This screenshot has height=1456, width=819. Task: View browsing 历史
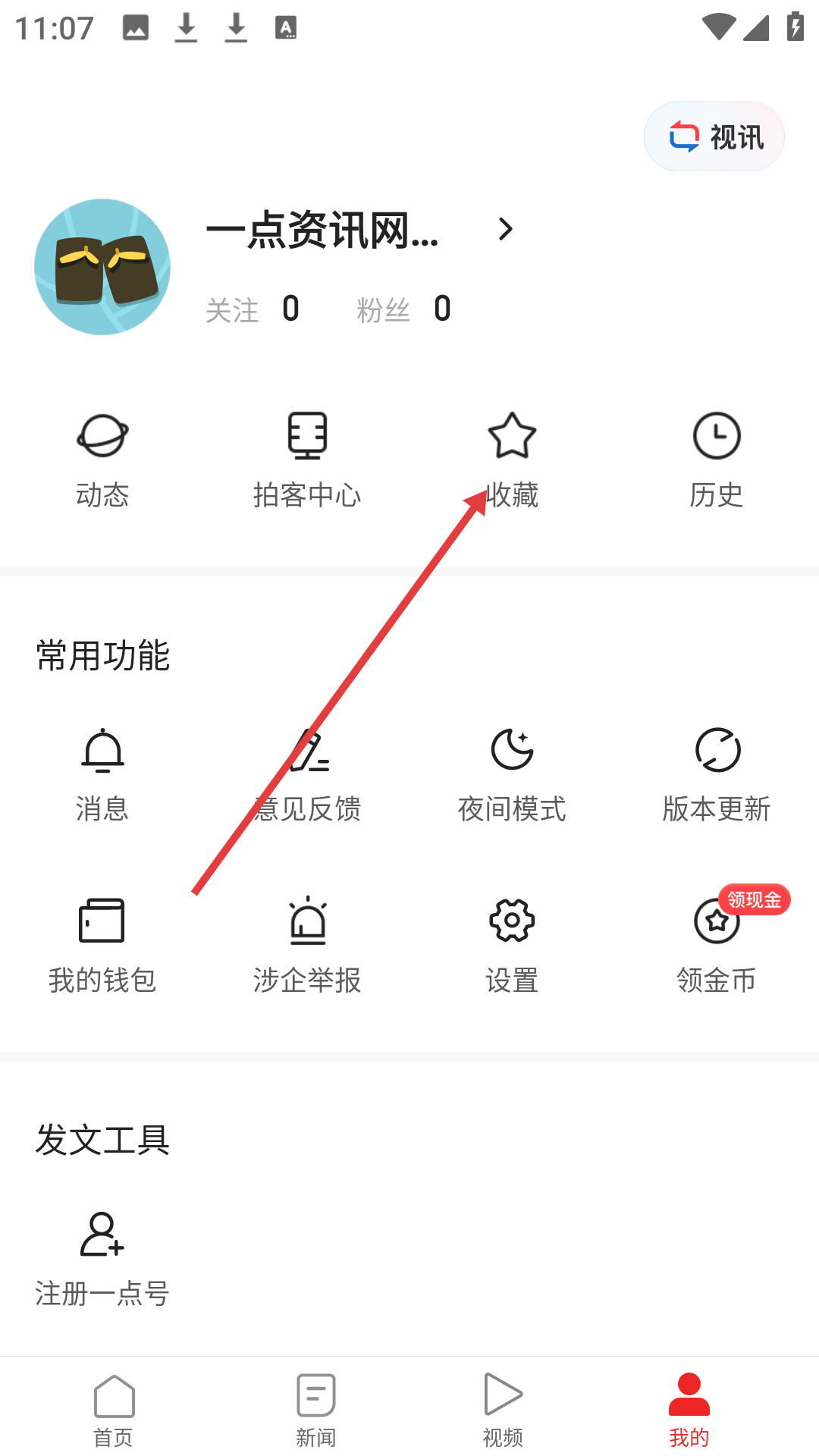pos(717,460)
